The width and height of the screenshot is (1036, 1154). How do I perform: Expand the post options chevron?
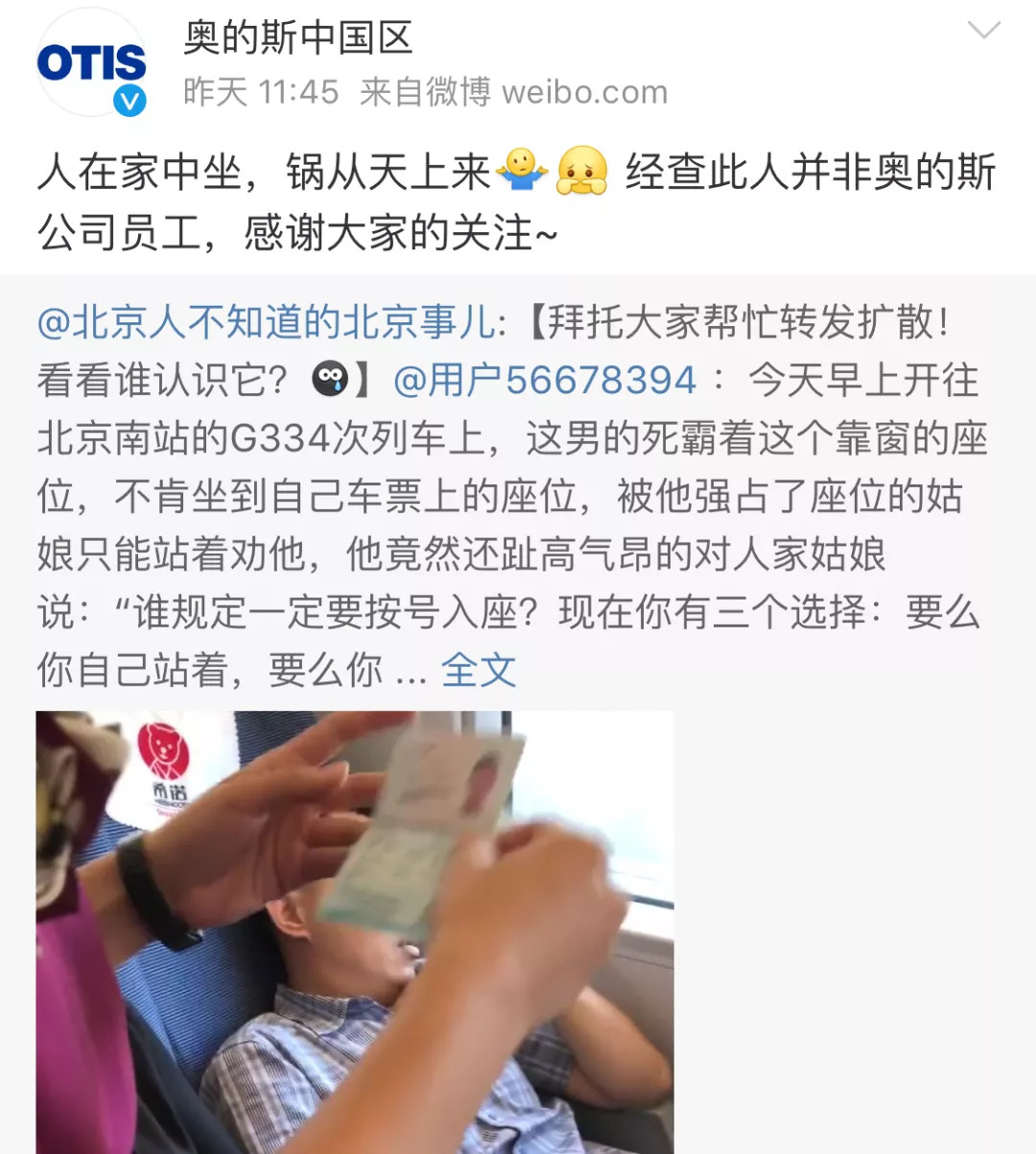click(x=983, y=32)
